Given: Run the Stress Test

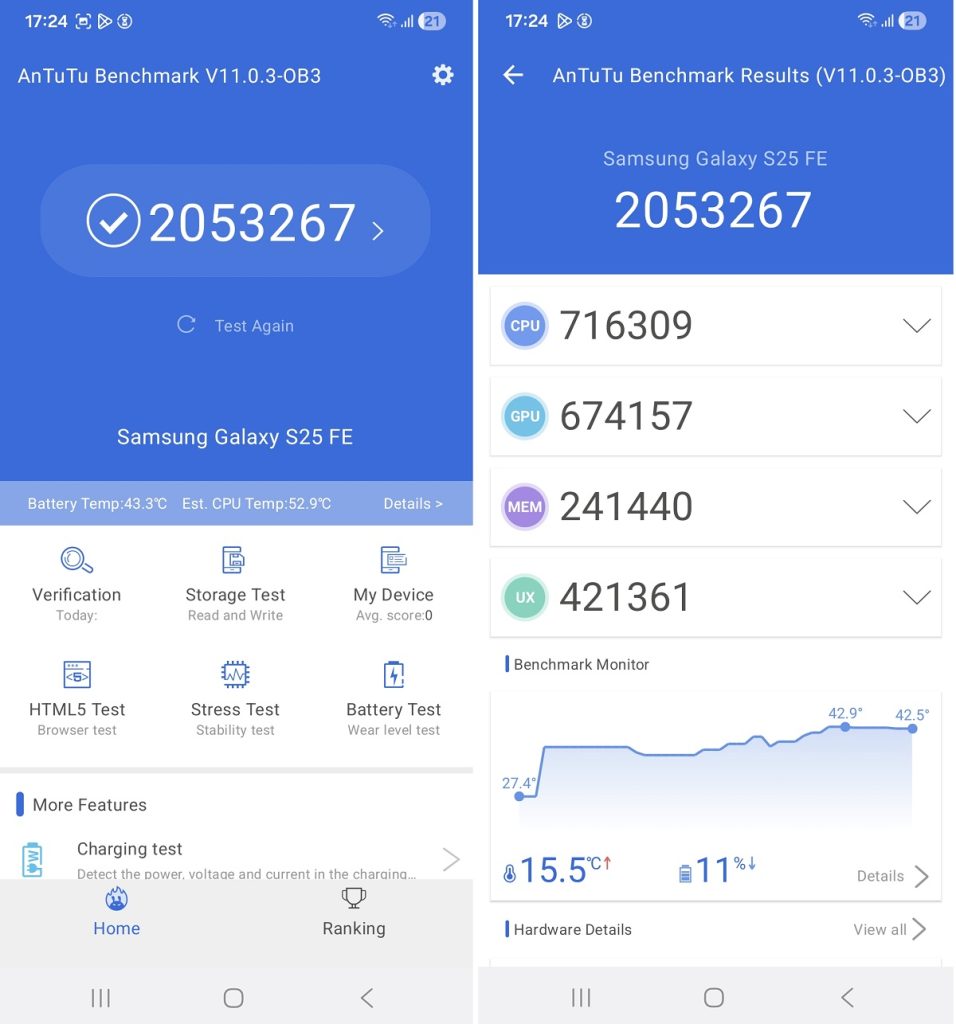Looking at the screenshot, I should pyautogui.click(x=235, y=699).
